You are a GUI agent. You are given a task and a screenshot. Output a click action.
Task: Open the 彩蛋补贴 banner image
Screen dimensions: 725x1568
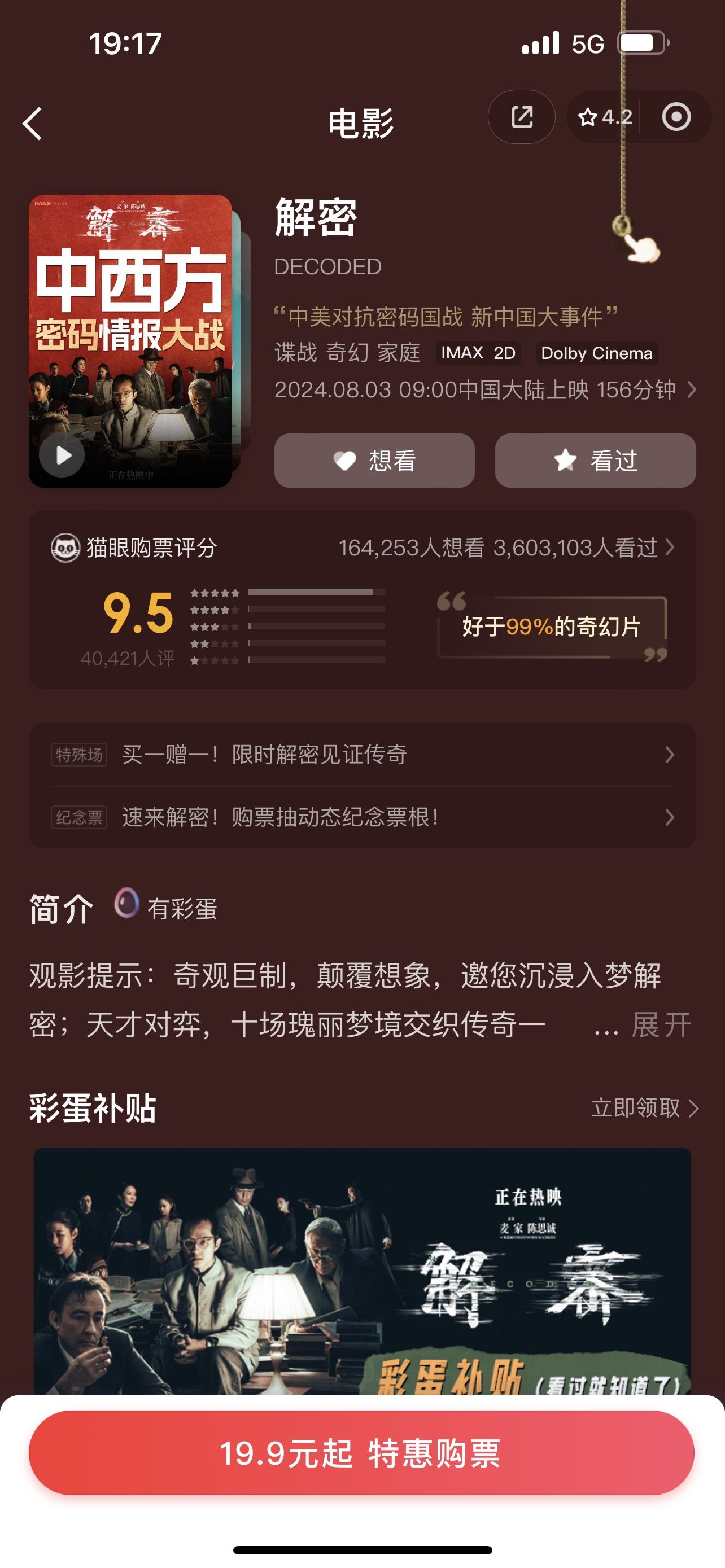click(x=362, y=1271)
